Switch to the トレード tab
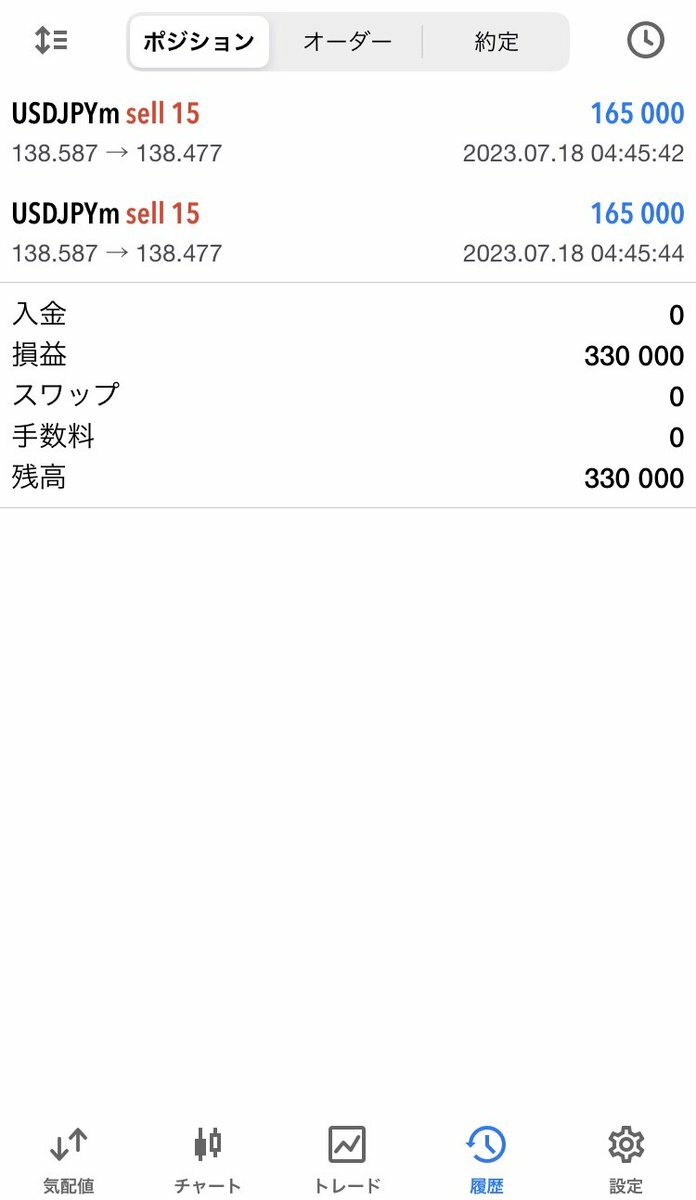The width and height of the screenshot is (696, 1200). point(347,1158)
